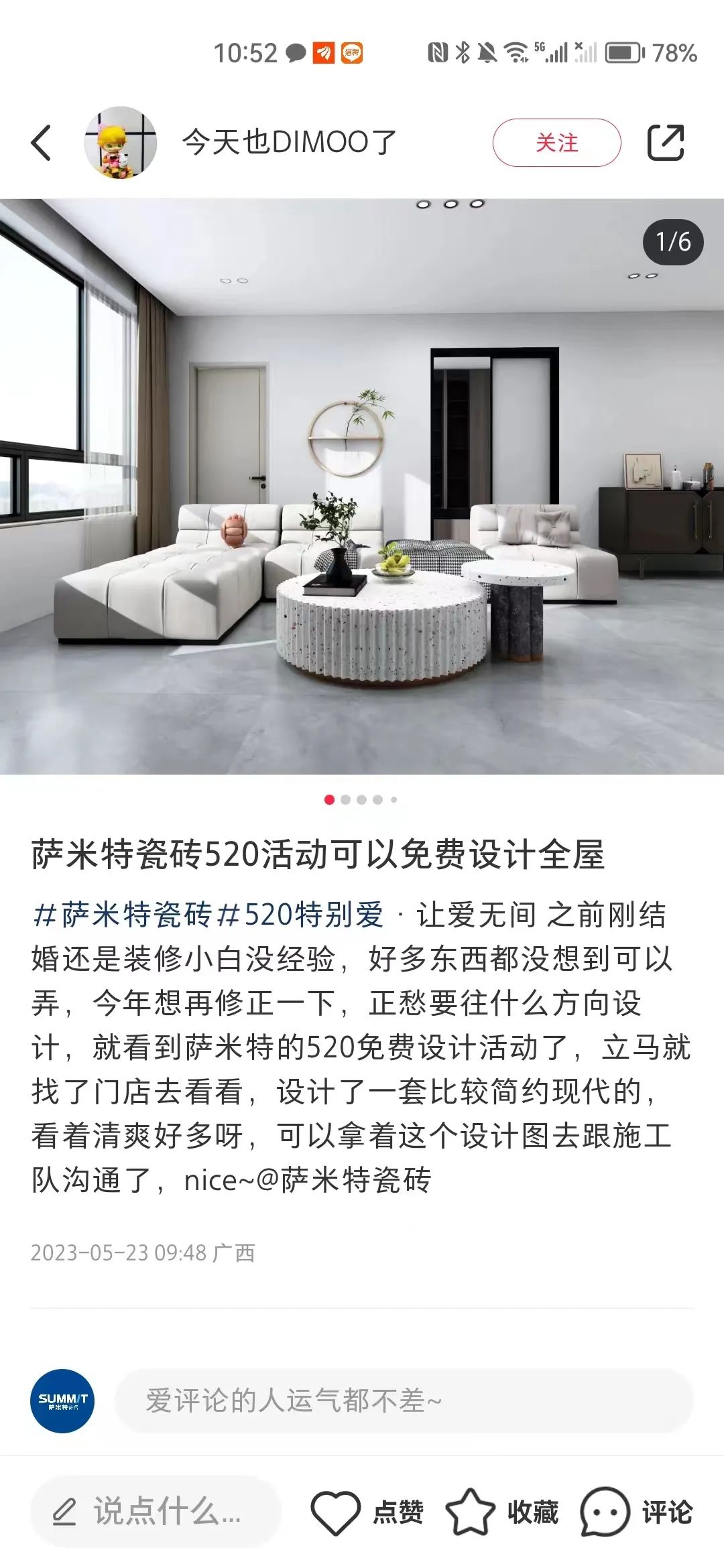
Task: Open the living room photo full screen
Action: click(x=362, y=486)
